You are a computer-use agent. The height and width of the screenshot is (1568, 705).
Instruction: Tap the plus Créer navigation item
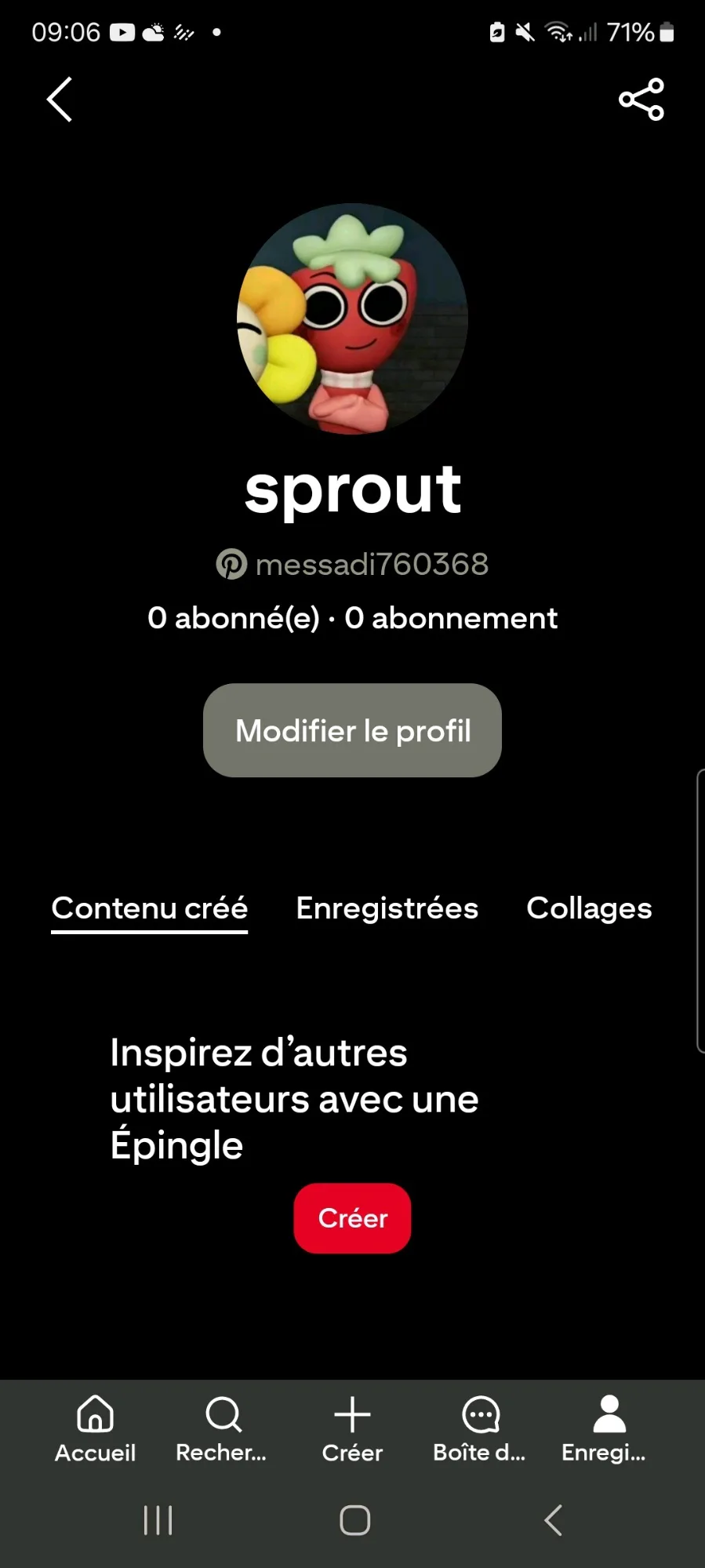352,1429
